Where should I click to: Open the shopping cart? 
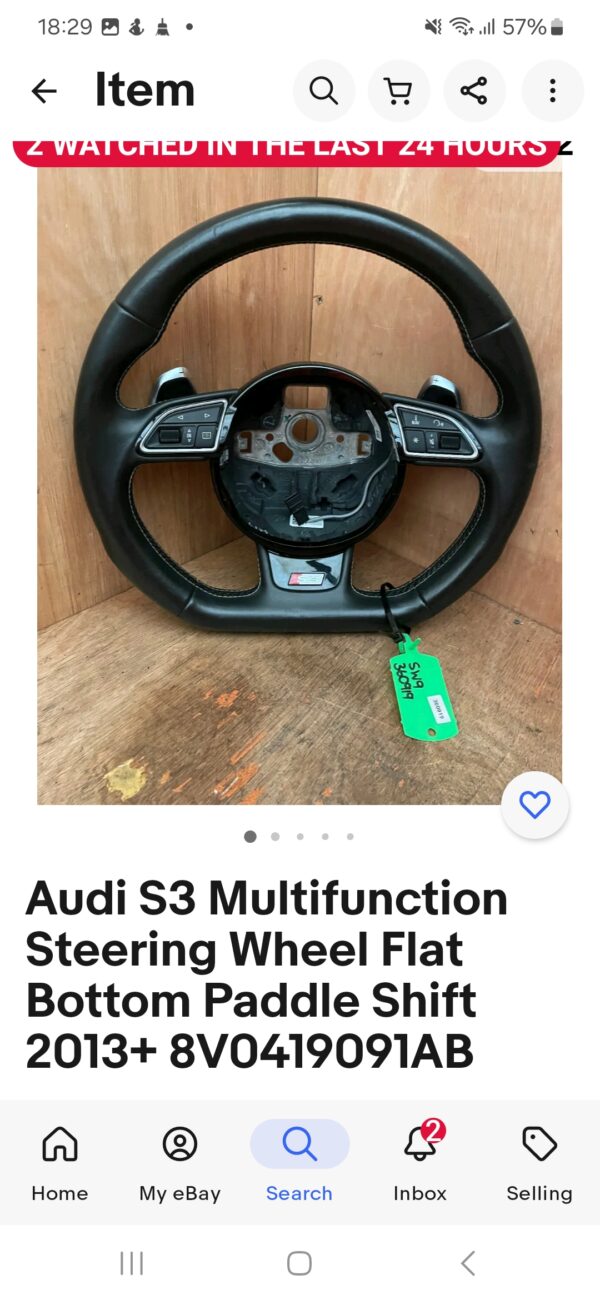[x=398, y=91]
